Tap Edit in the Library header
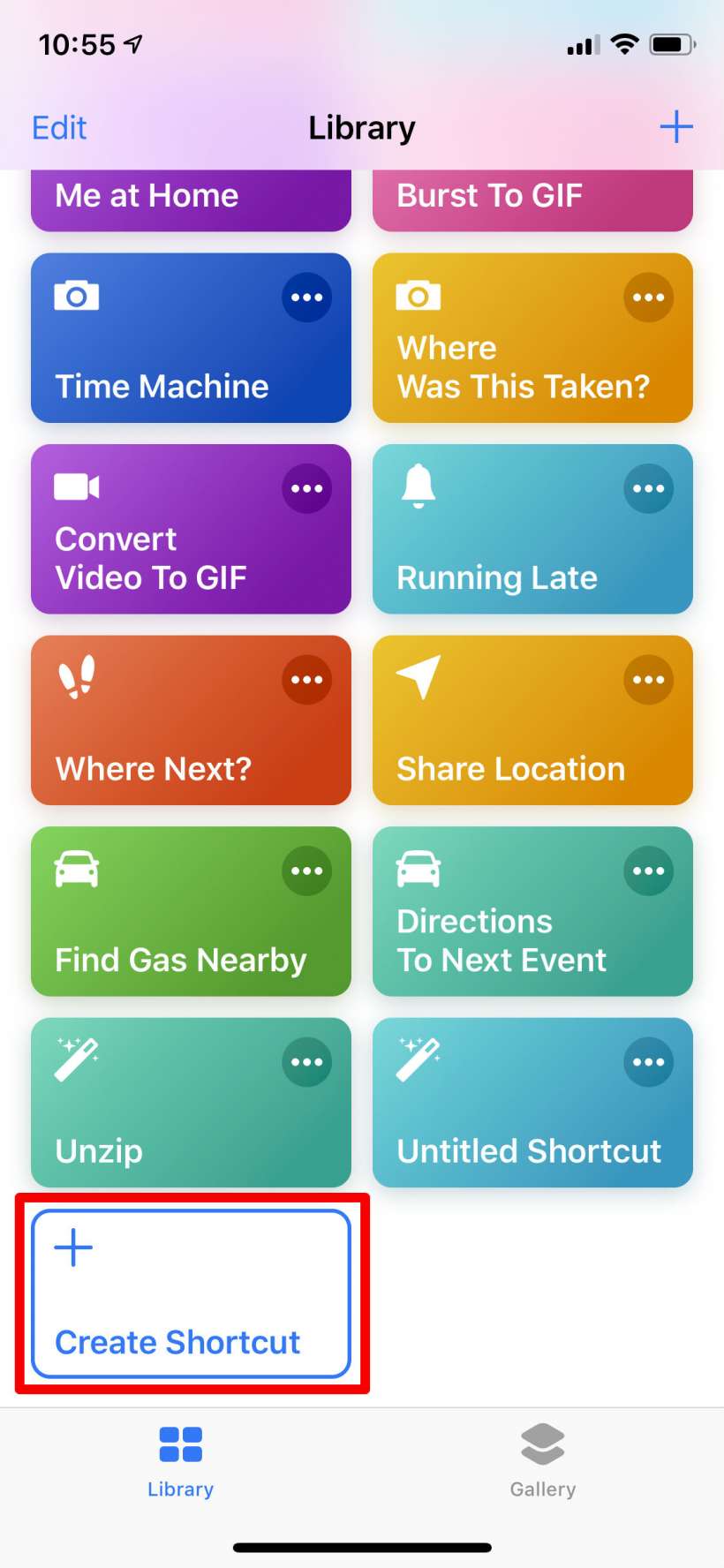This screenshot has height=1568, width=724. click(59, 128)
